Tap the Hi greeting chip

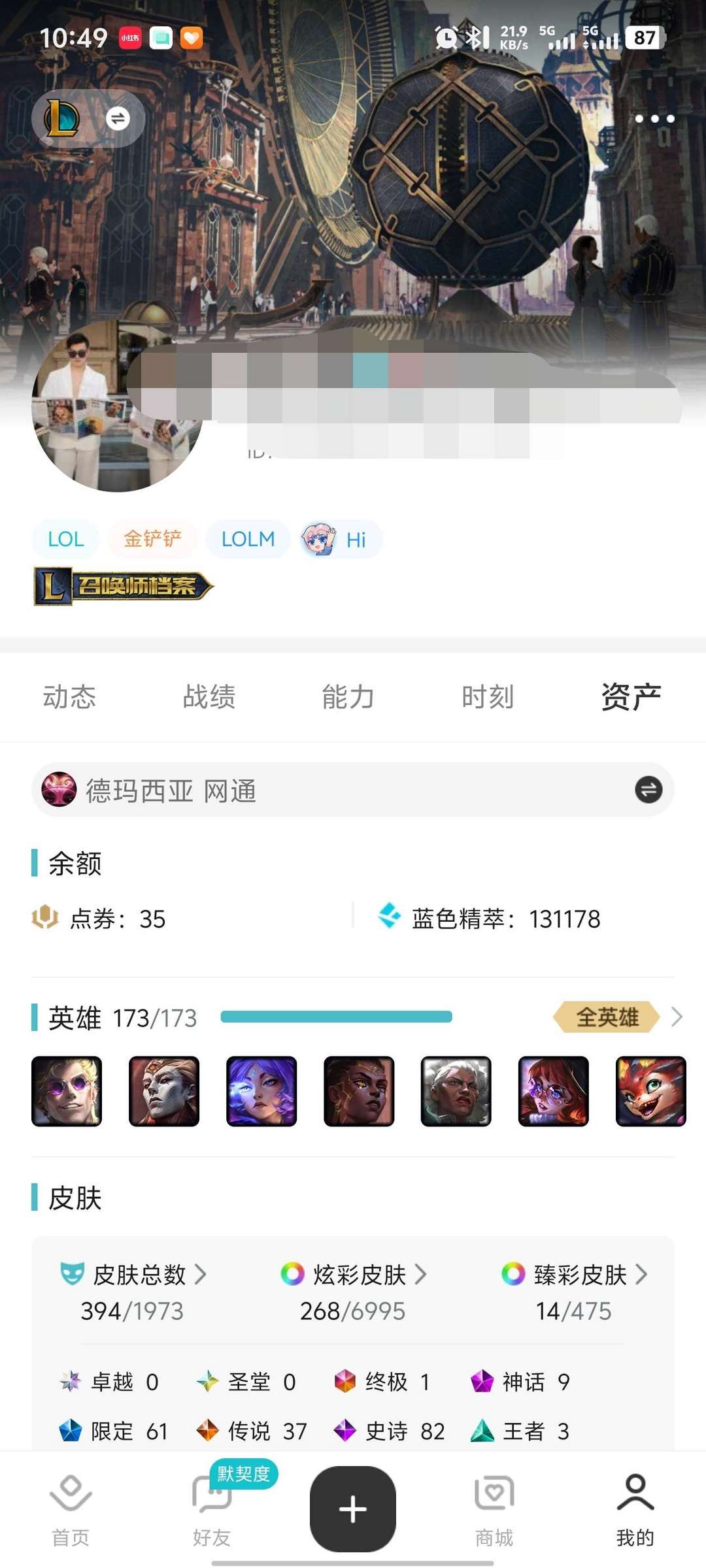341,539
